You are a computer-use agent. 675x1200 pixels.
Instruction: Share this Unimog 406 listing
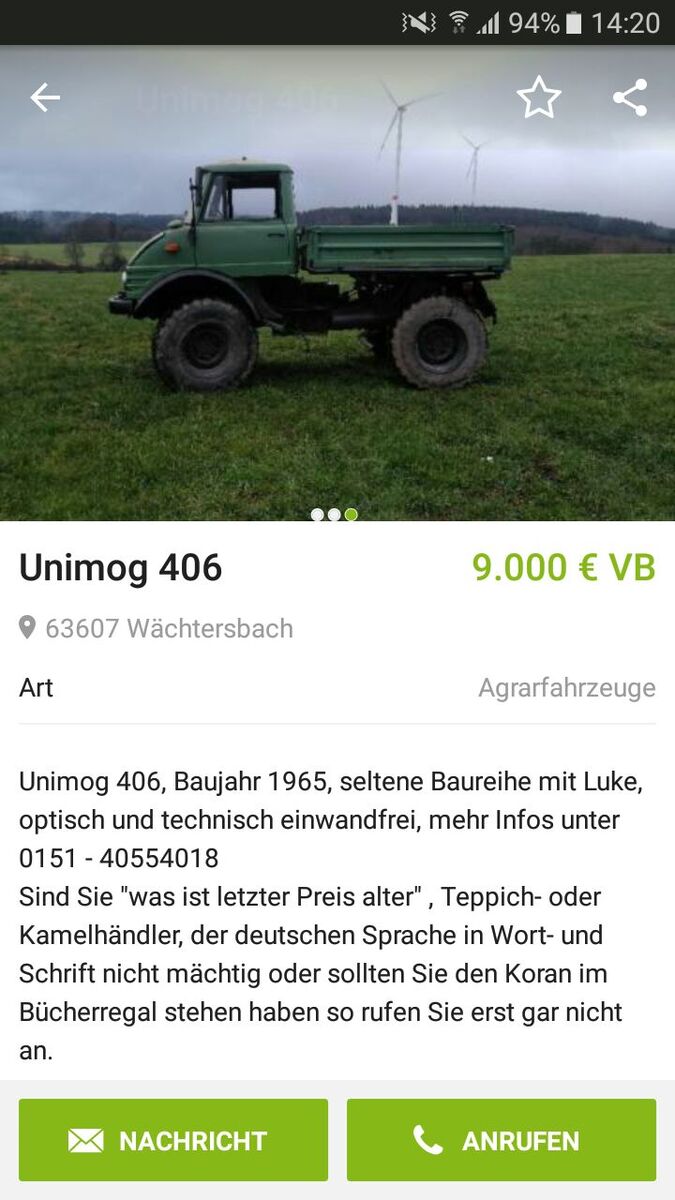point(630,98)
